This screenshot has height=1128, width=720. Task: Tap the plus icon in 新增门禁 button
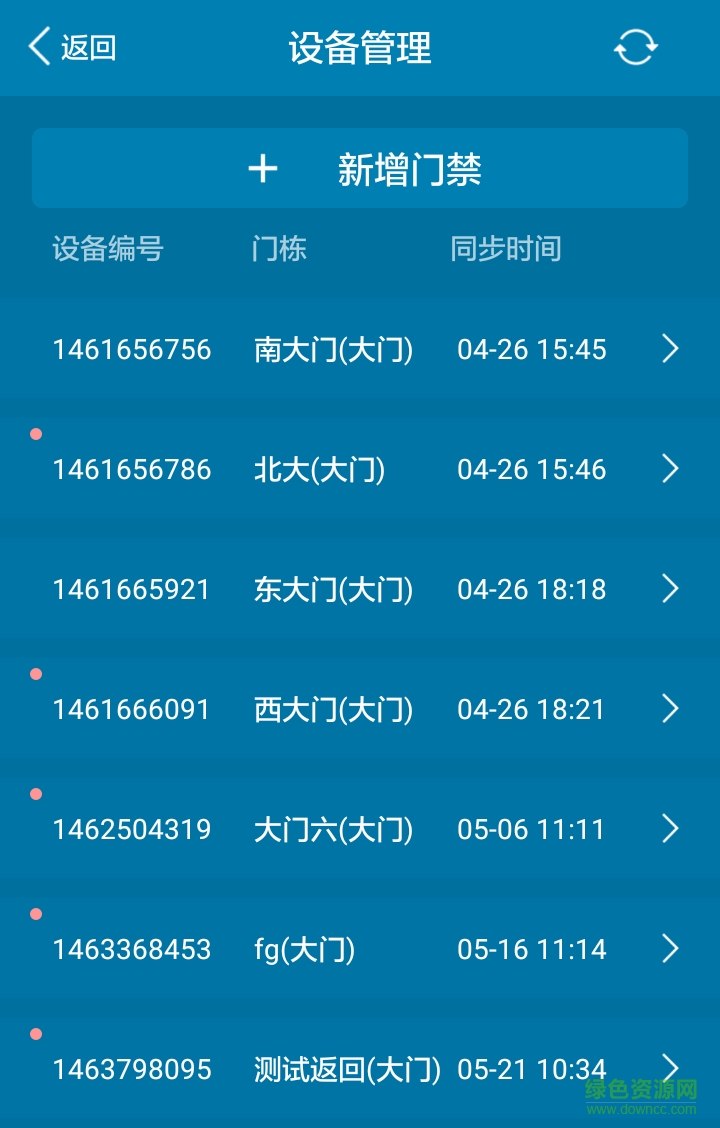click(x=263, y=168)
